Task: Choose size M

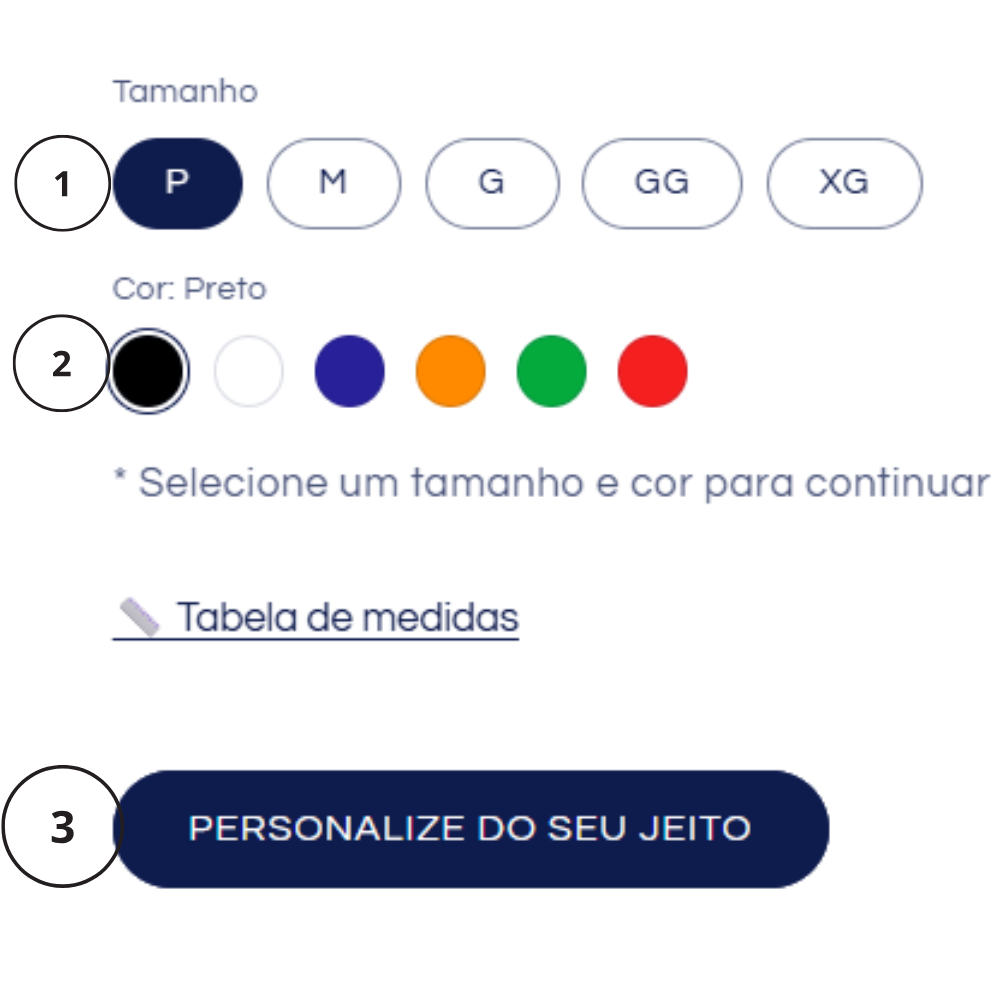Action: pyautogui.click(x=333, y=183)
